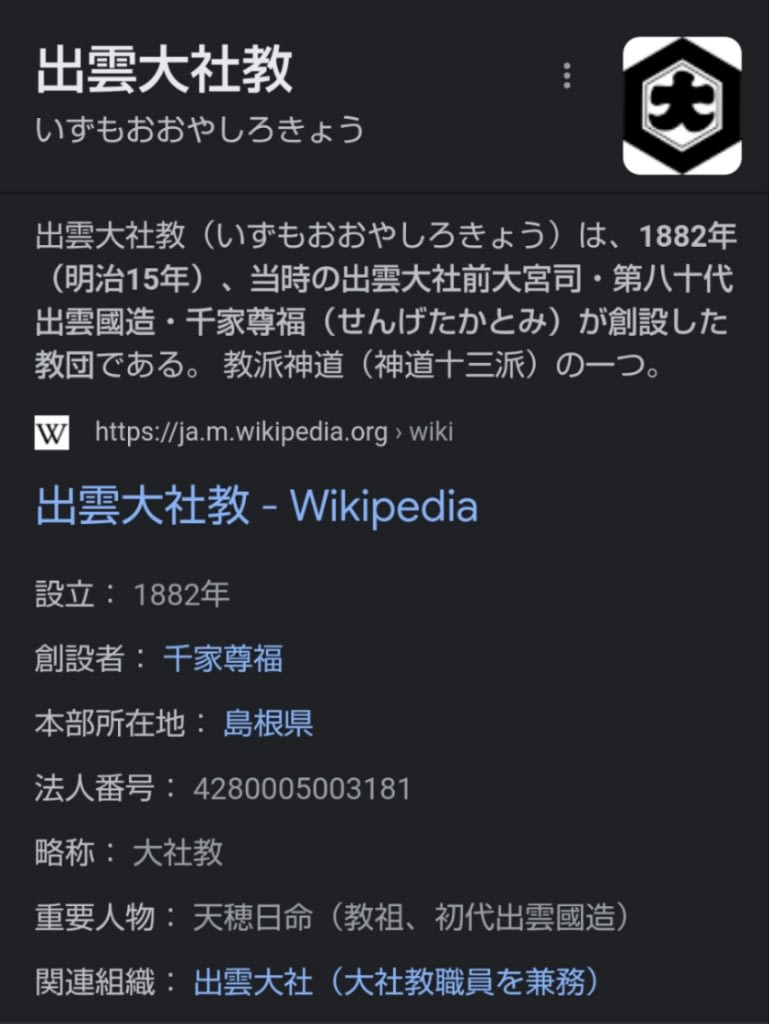This screenshot has width=769, height=1024.
Task: Open the 出雲大社教 - Wikipedia link
Action: coord(256,507)
